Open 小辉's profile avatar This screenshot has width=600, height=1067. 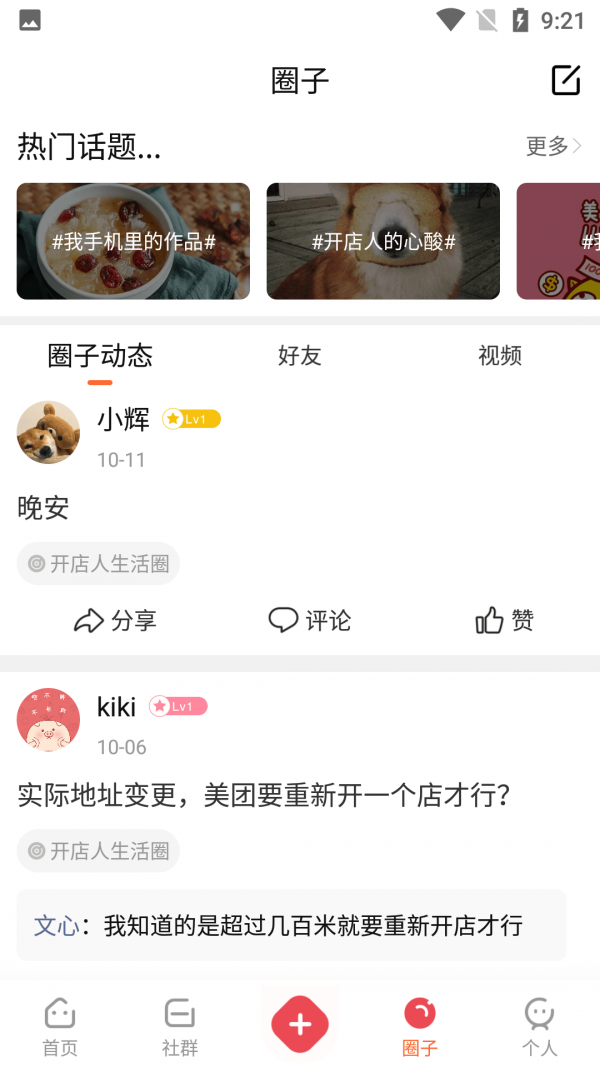(48, 432)
